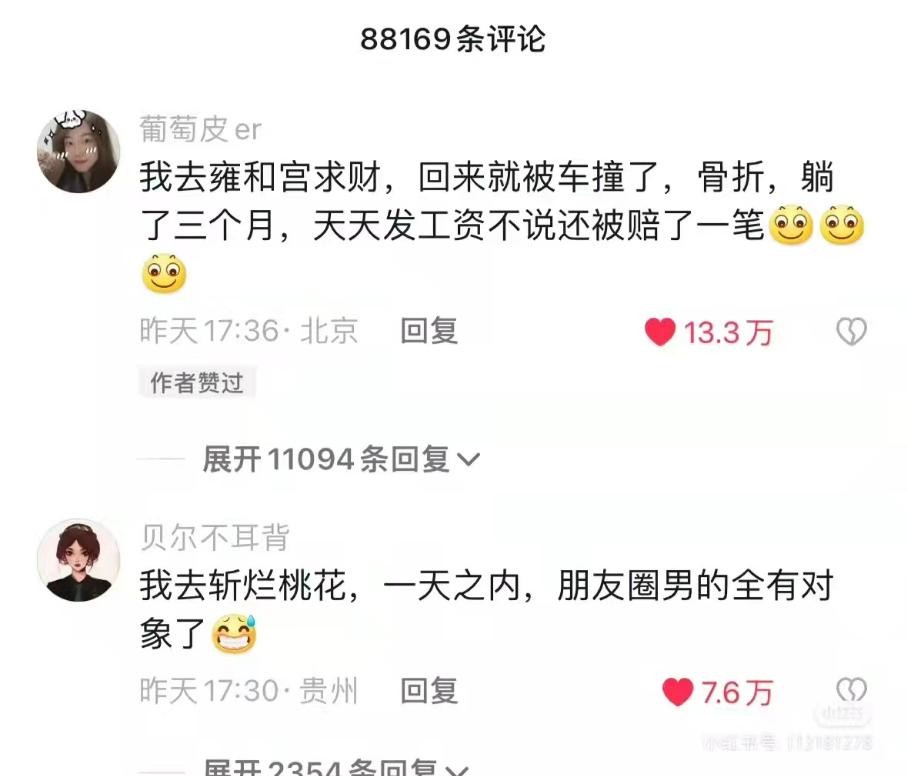Open username 葡萄皮er
Screen dimensions: 907x776
[200, 129]
